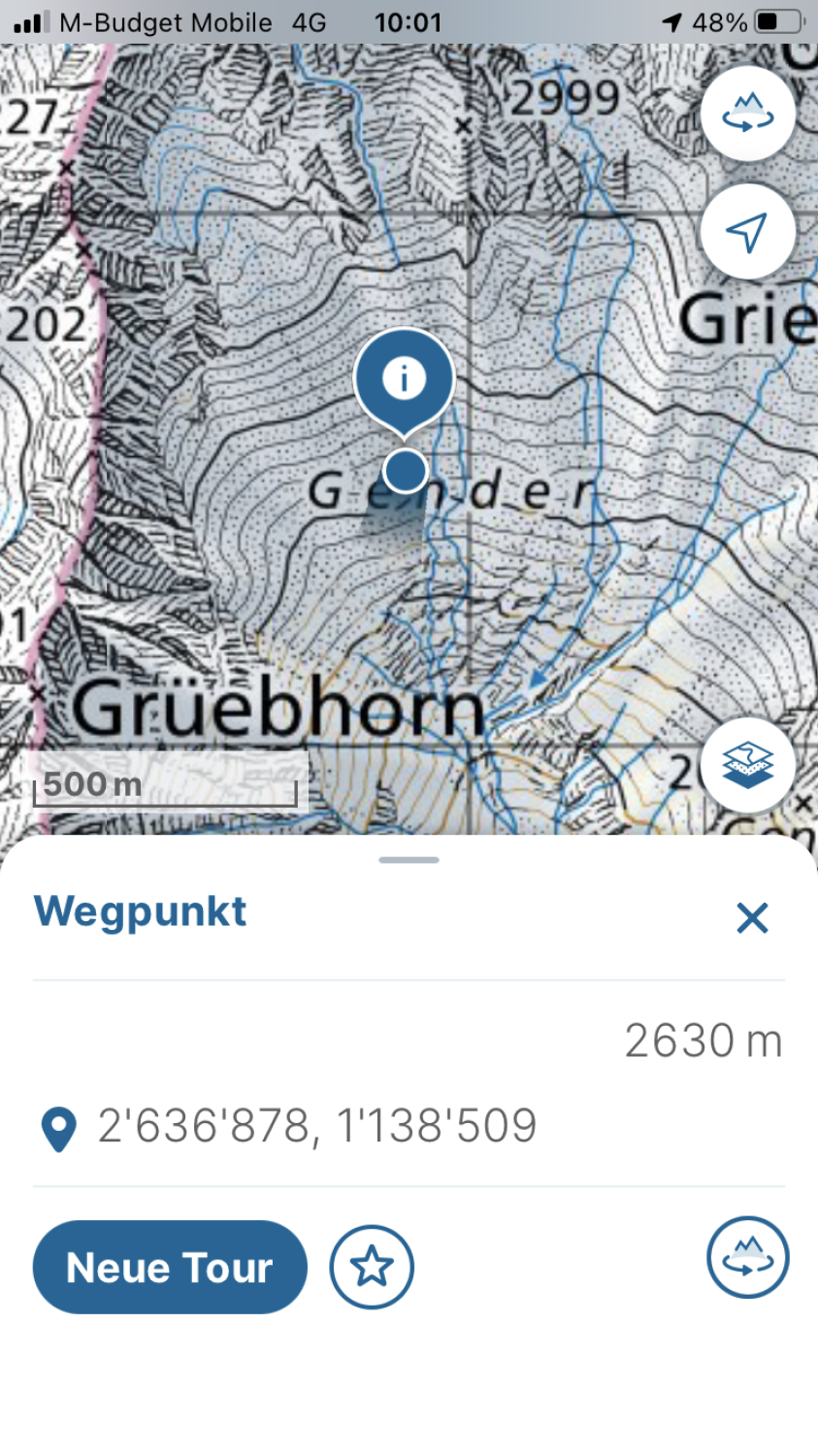Screen dimensions: 818x1456
Task: Close the Wegpunkt panel
Action: (752, 917)
